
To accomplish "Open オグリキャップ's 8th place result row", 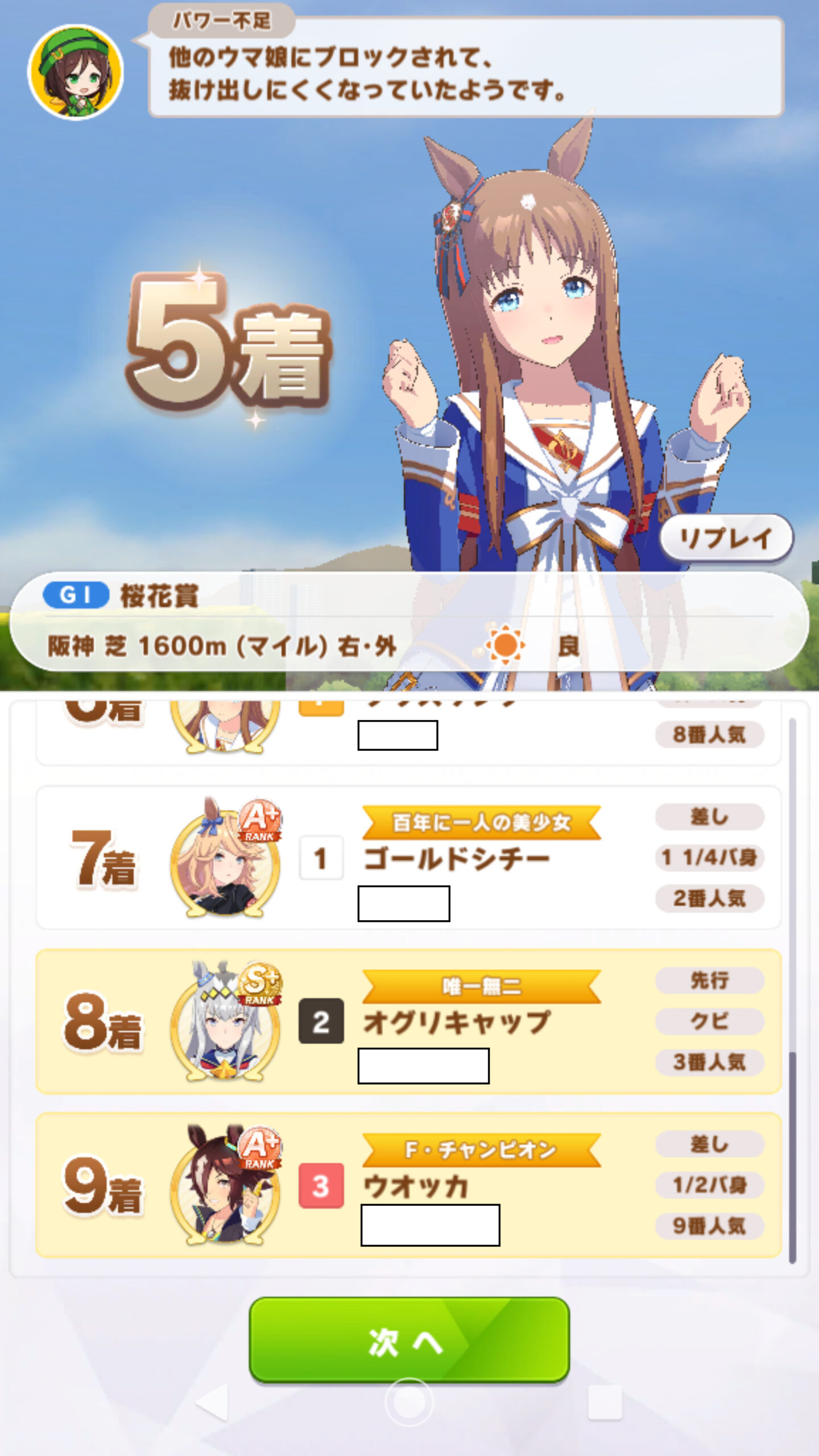I will [408, 1021].
